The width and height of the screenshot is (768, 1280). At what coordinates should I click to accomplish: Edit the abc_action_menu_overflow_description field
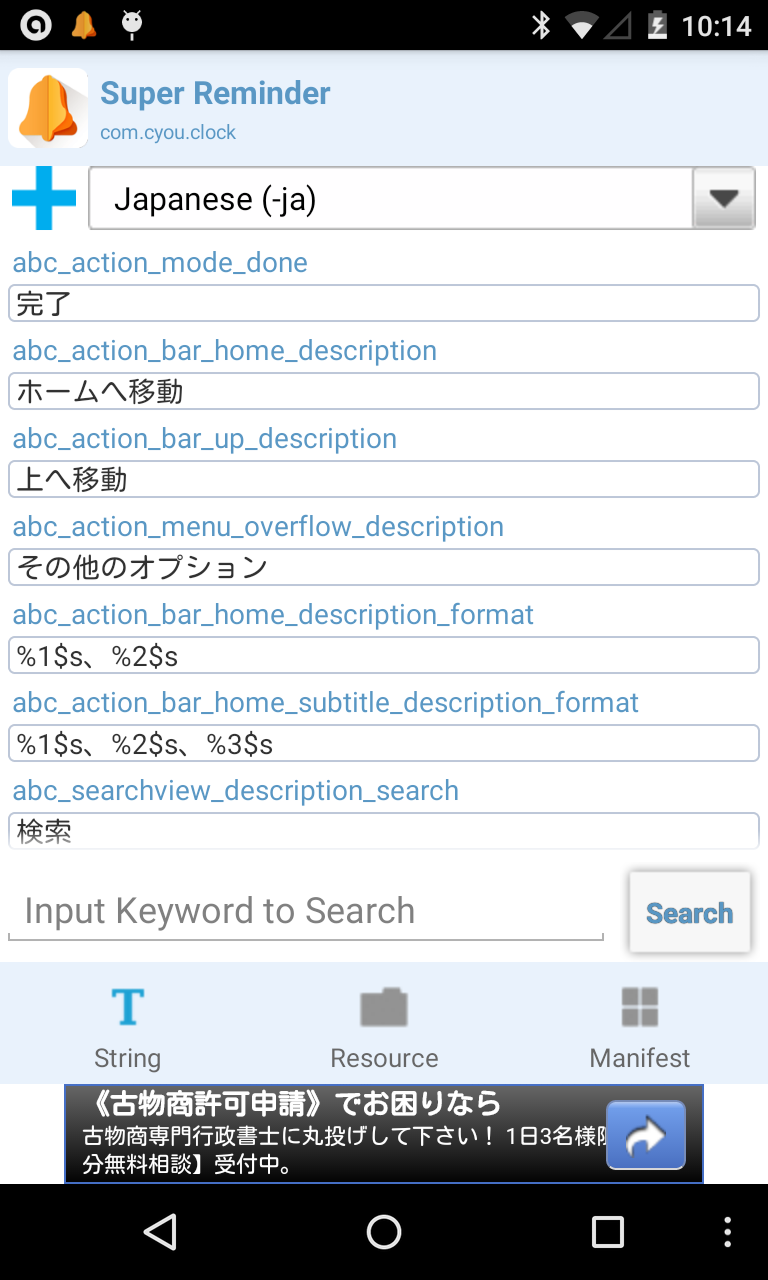tap(384, 567)
